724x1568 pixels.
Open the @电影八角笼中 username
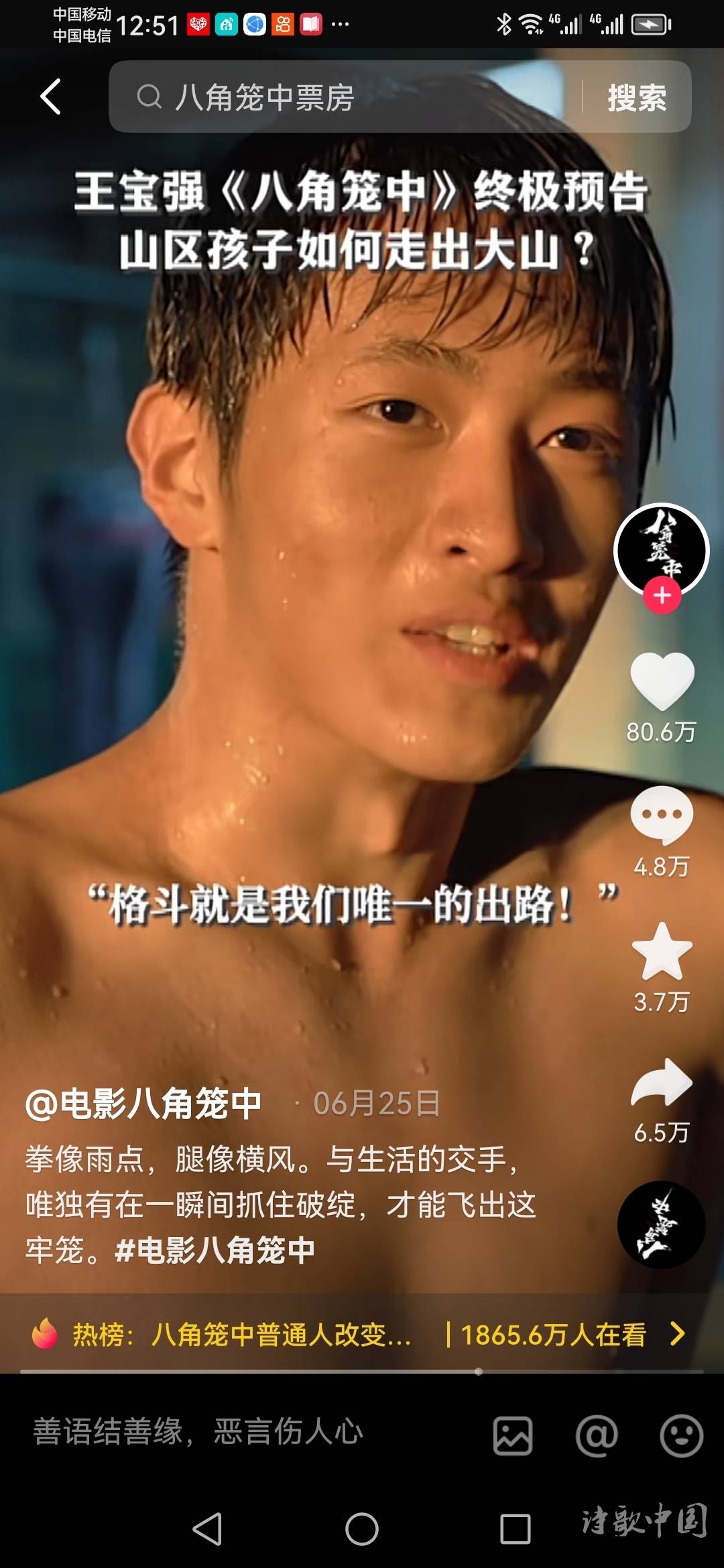click(143, 1104)
